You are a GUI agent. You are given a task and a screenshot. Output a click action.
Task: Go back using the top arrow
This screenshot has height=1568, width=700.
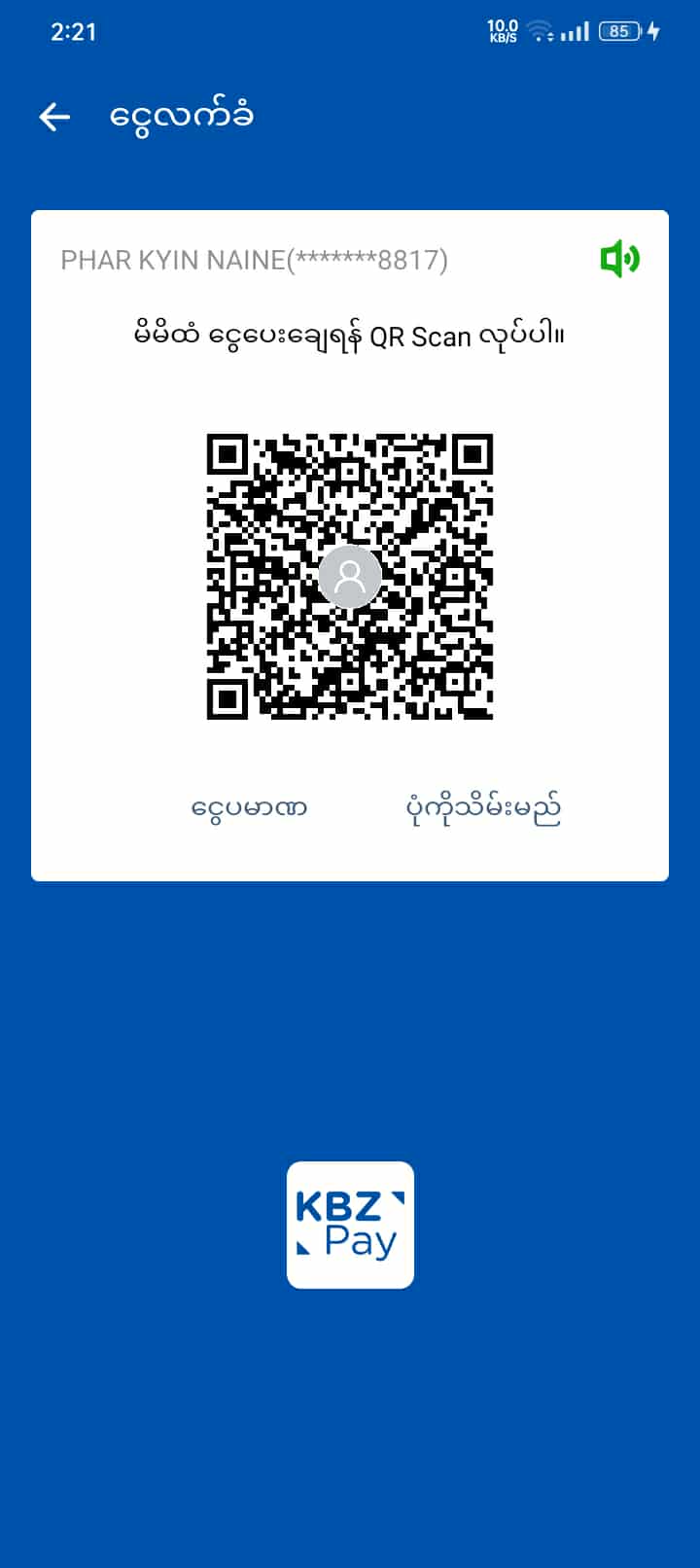(x=54, y=117)
